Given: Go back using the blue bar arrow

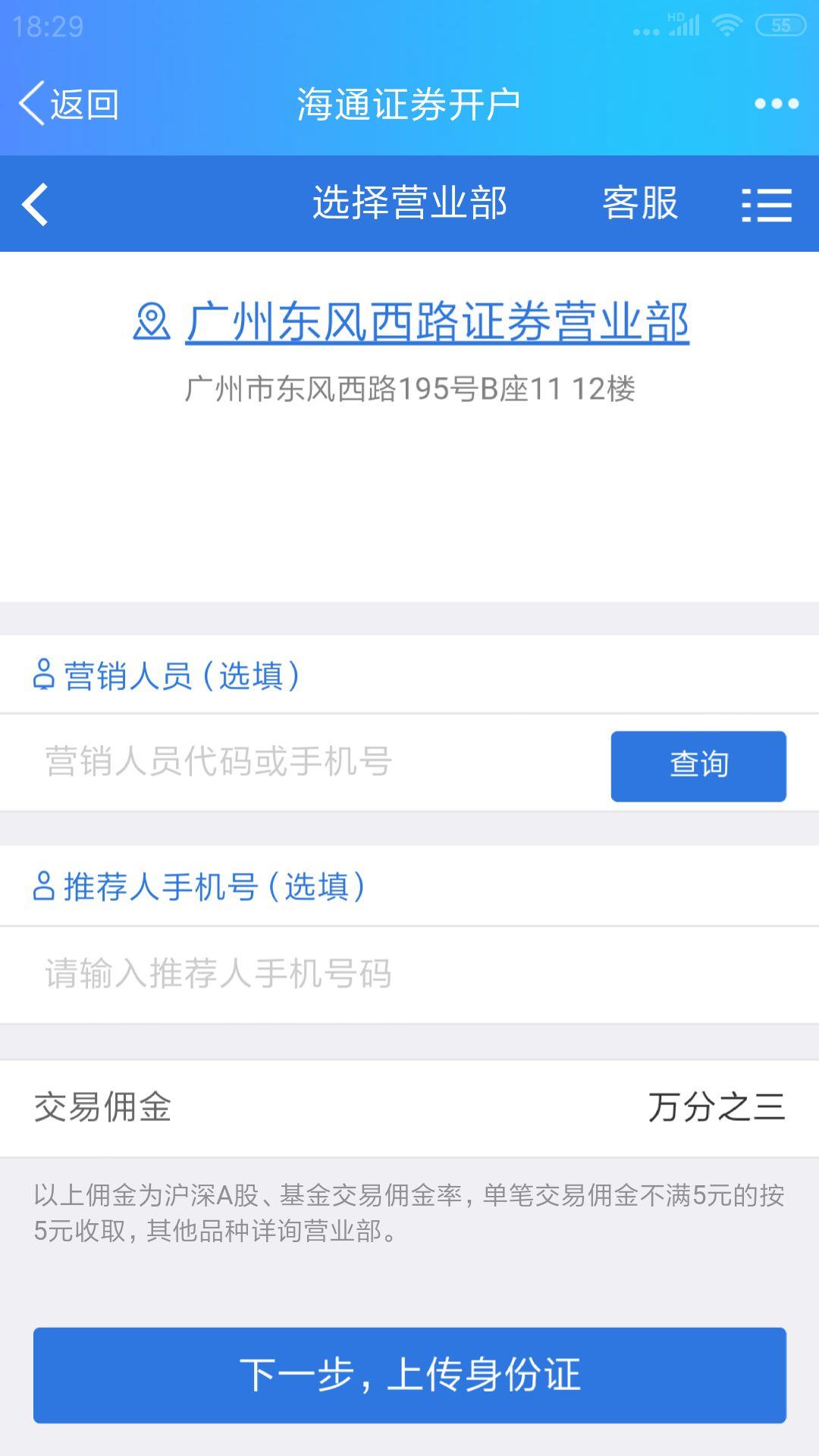Looking at the screenshot, I should (35, 204).
